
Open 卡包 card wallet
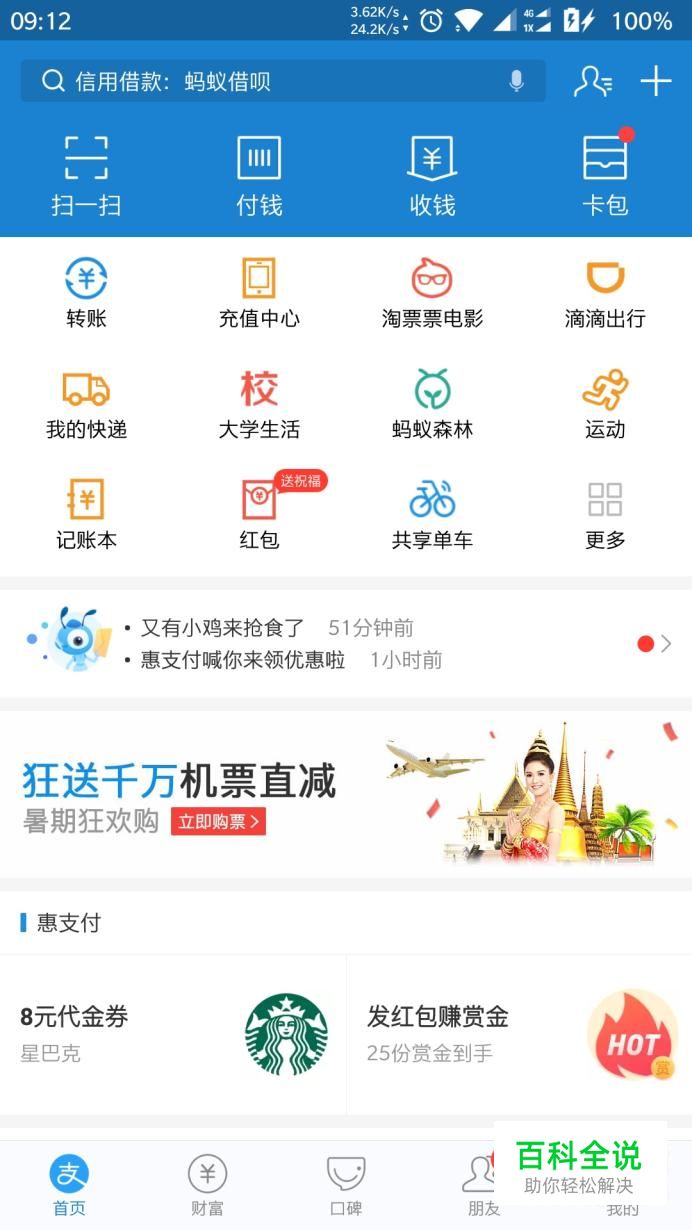coord(605,175)
